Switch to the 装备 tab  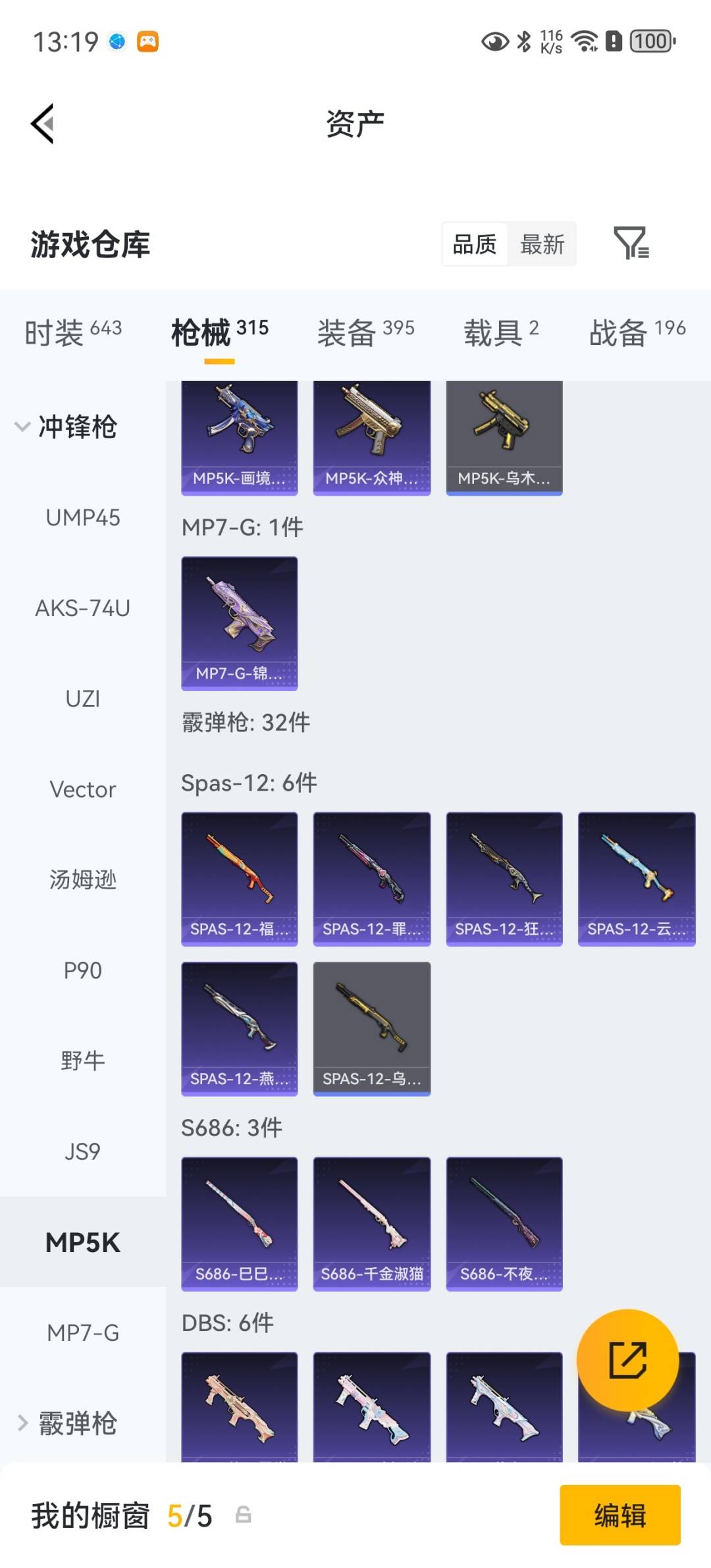(x=365, y=332)
